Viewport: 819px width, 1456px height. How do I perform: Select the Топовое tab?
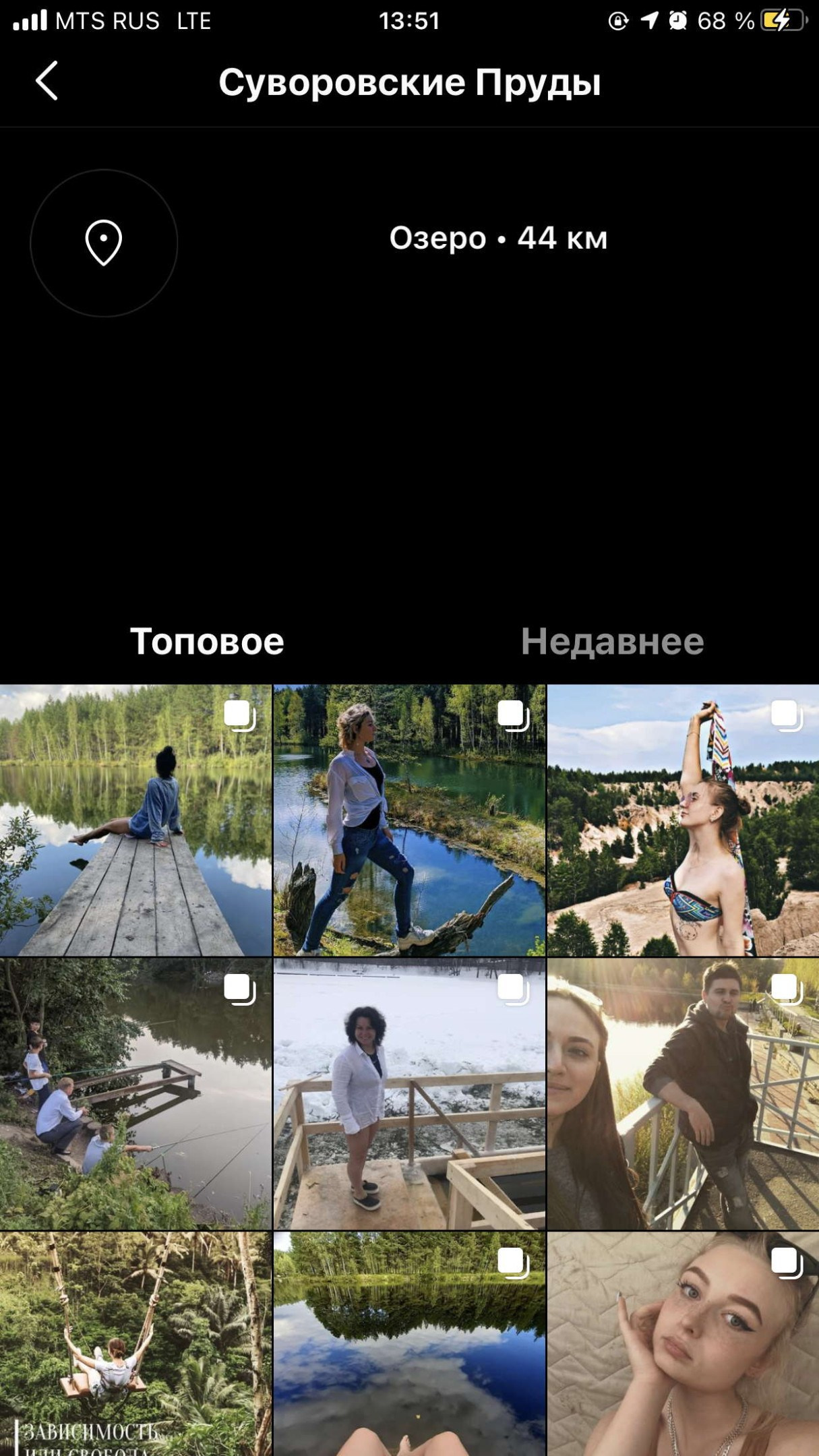pyautogui.click(x=206, y=643)
